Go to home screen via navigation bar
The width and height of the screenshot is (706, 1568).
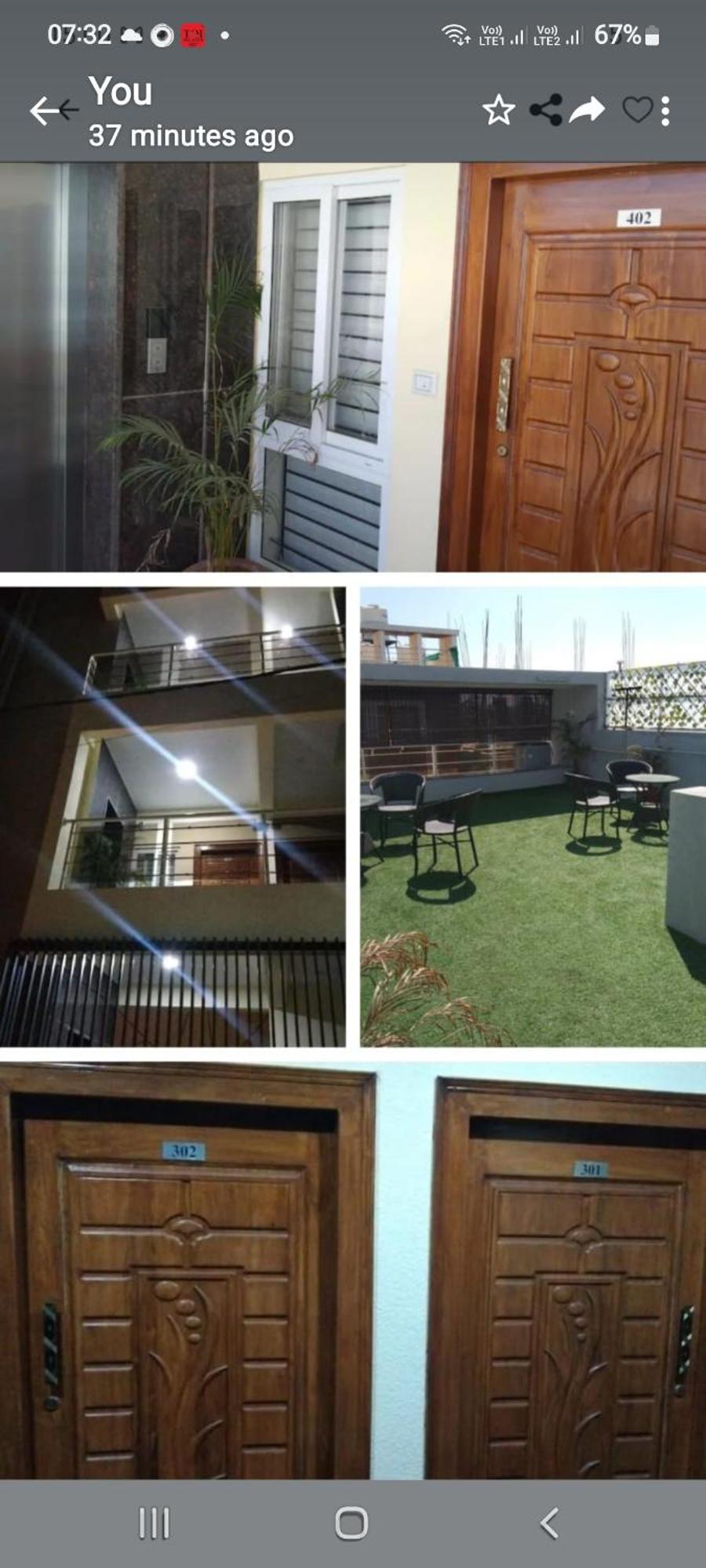point(351,1523)
